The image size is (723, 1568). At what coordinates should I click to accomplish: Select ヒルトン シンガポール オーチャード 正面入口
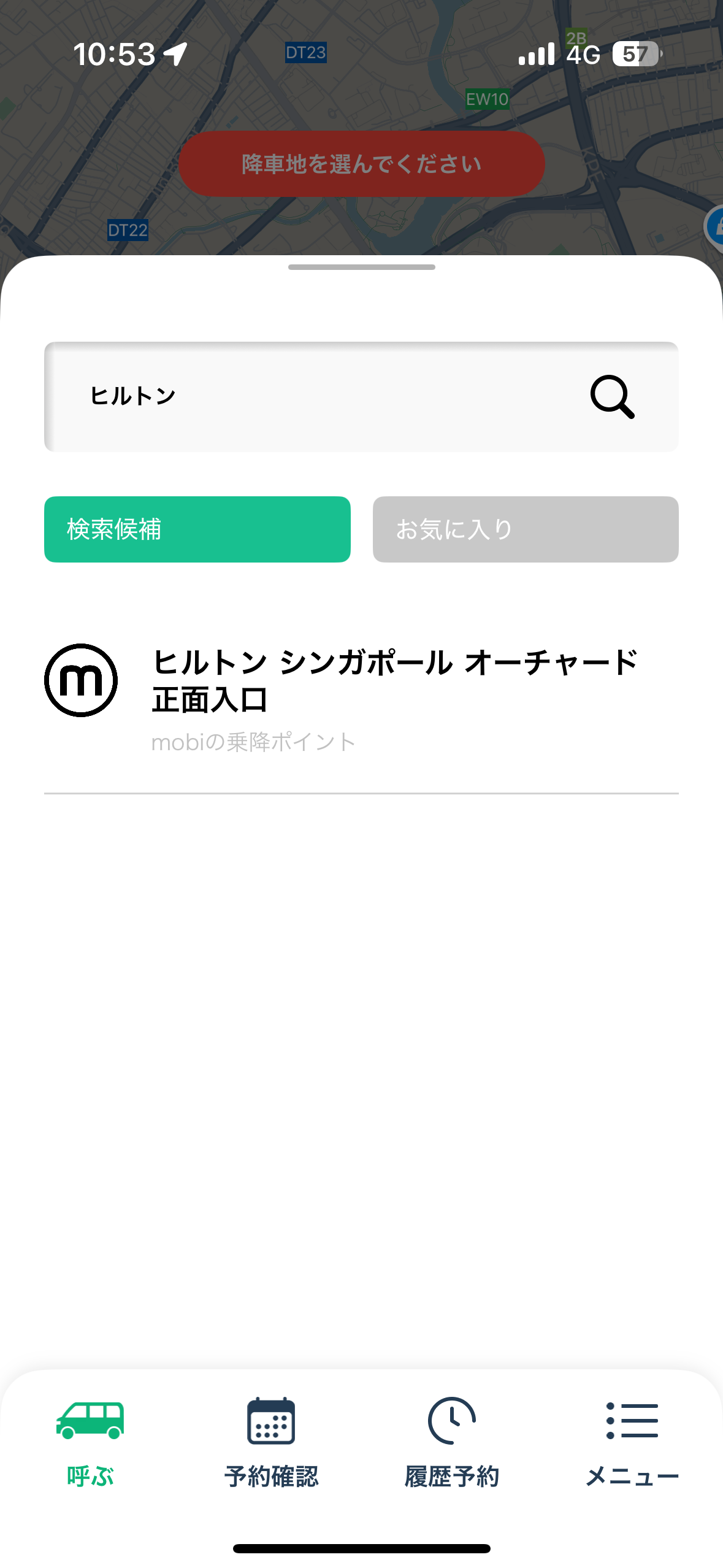pos(361,698)
